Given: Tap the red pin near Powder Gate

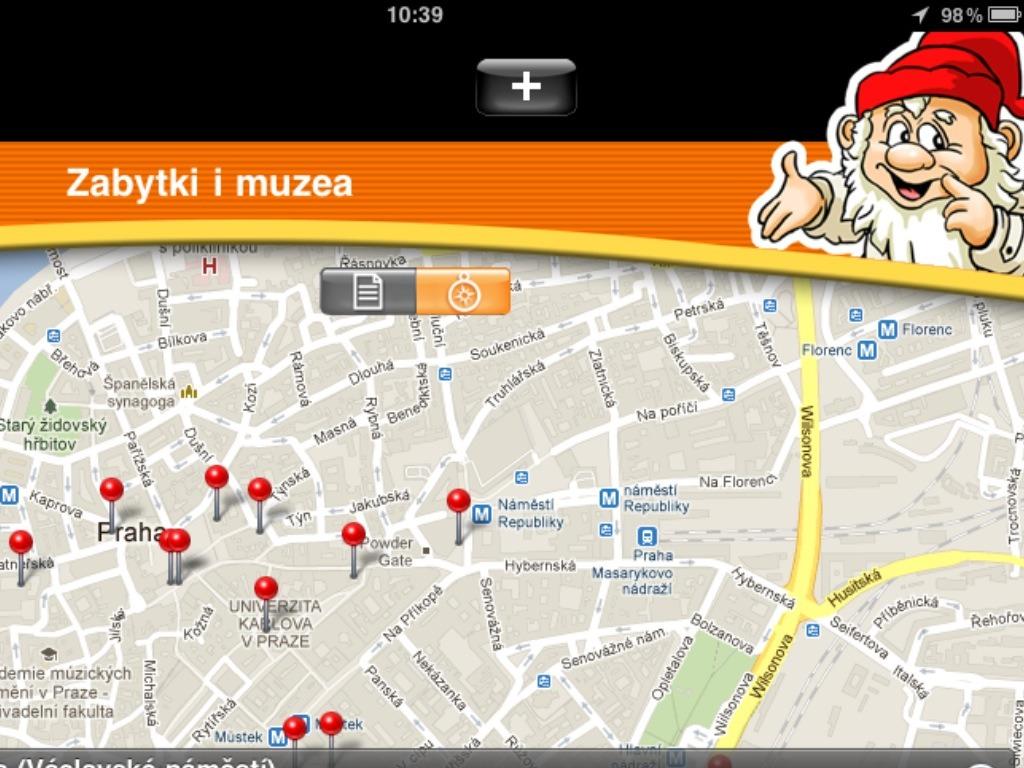Looking at the screenshot, I should (x=353, y=535).
